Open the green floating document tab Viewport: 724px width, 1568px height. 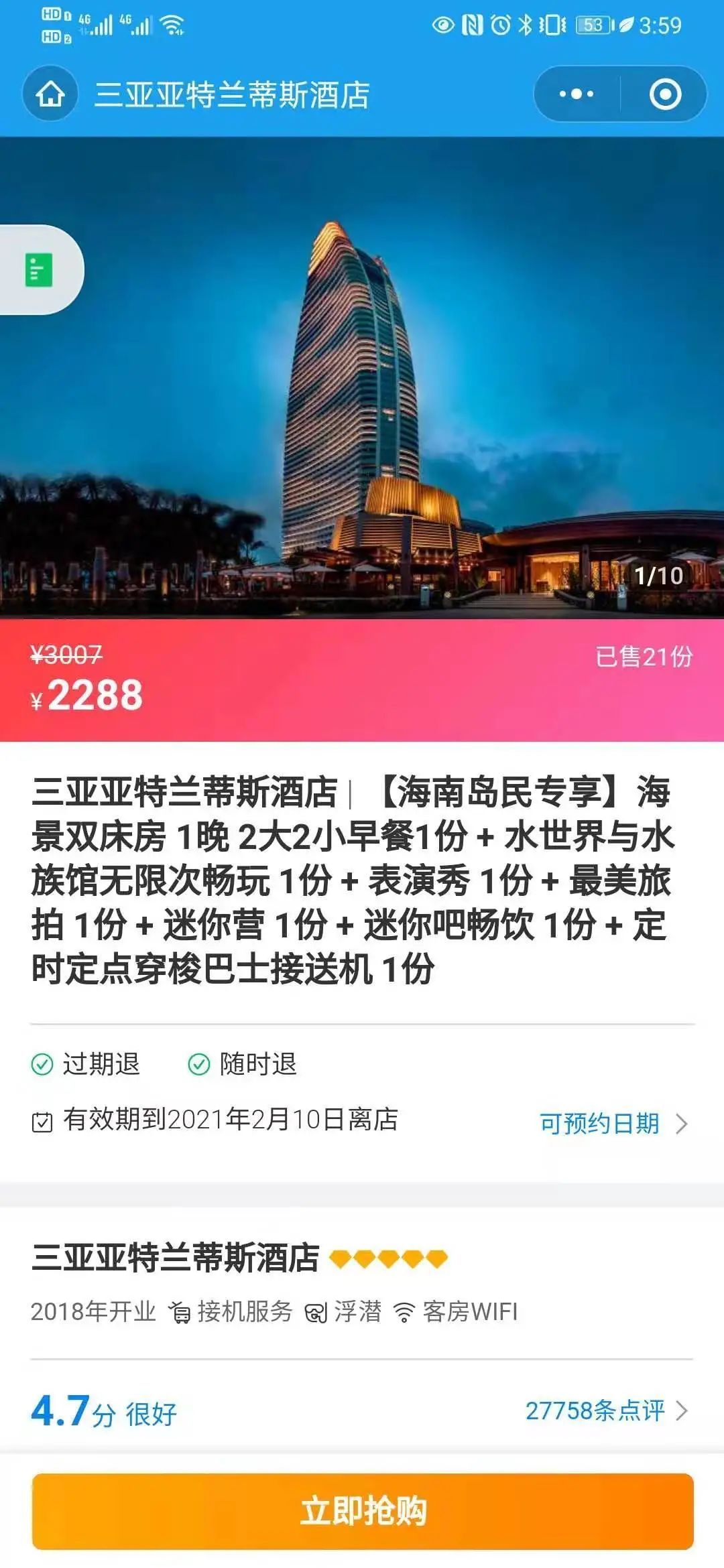[x=39, y=270]
